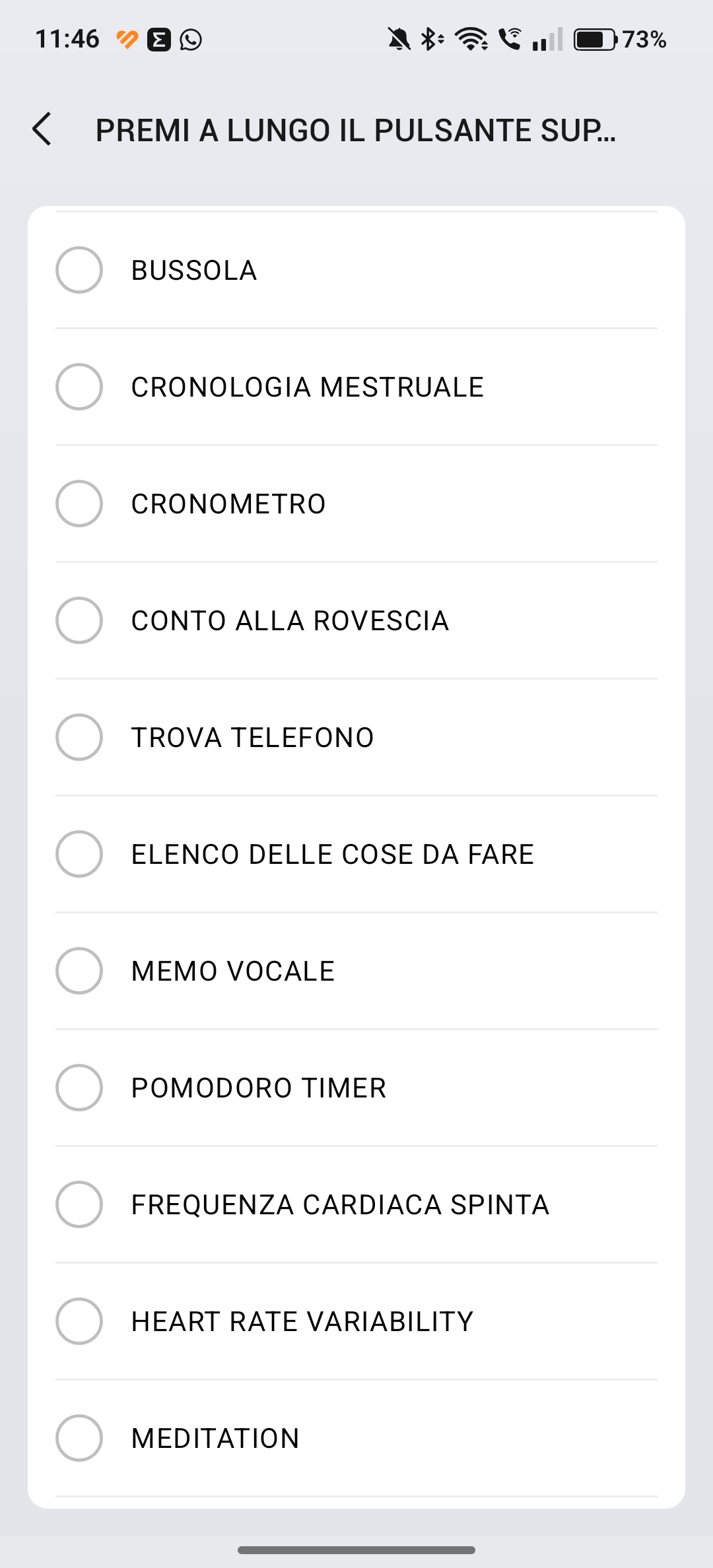The width and height of the screenshot is (713, 1568).
Task: Choose Cronologia Mestruale radio button
Action: [x=79, y=387]
